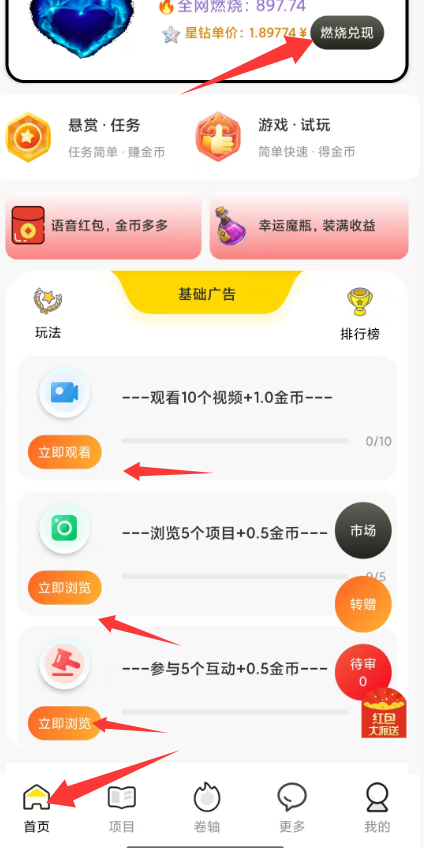View the 排行榜 leaderboard
424x848 pixels.
point(360,314)
